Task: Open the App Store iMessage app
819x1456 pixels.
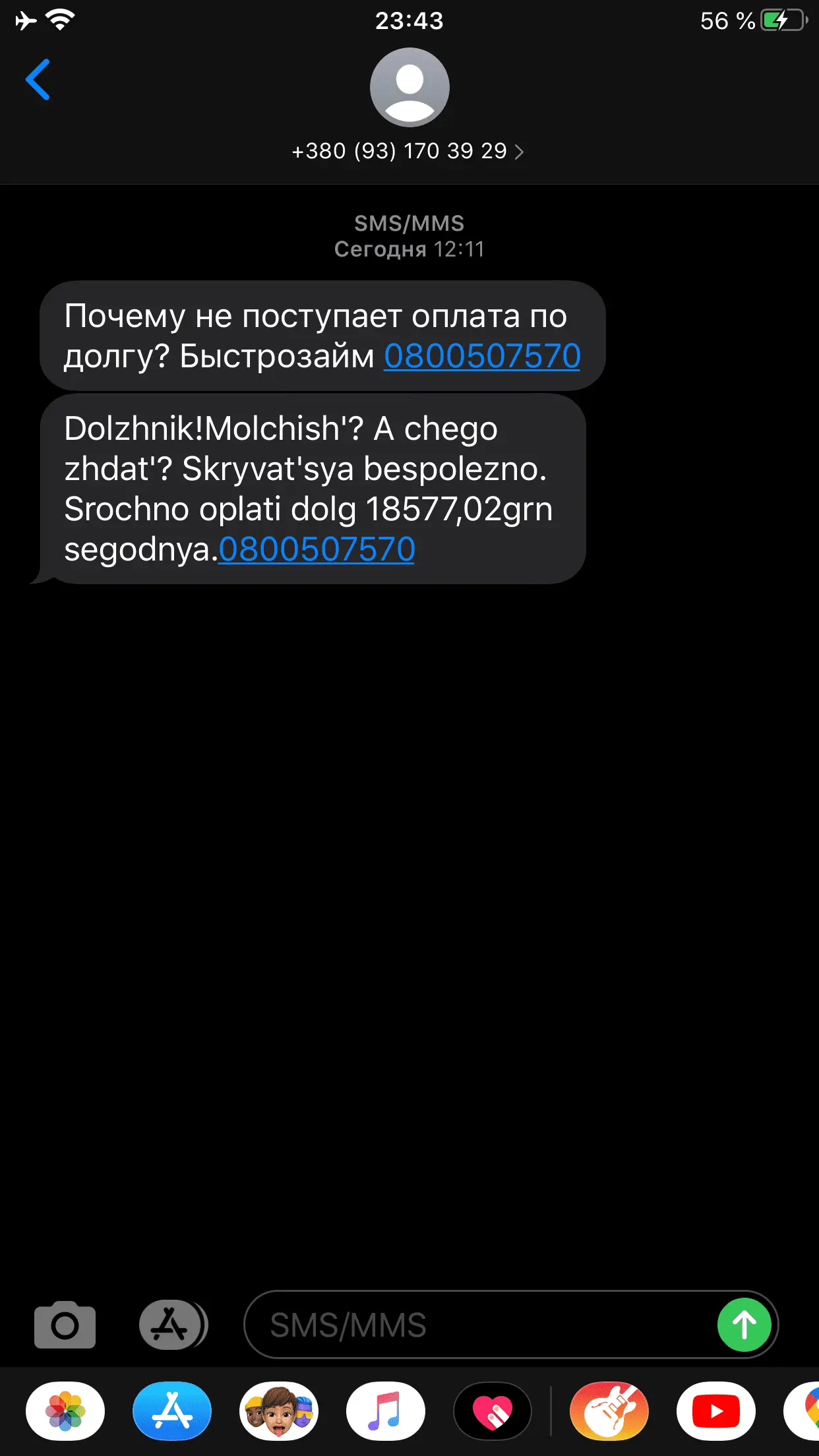Action: tap(172, 1411)
